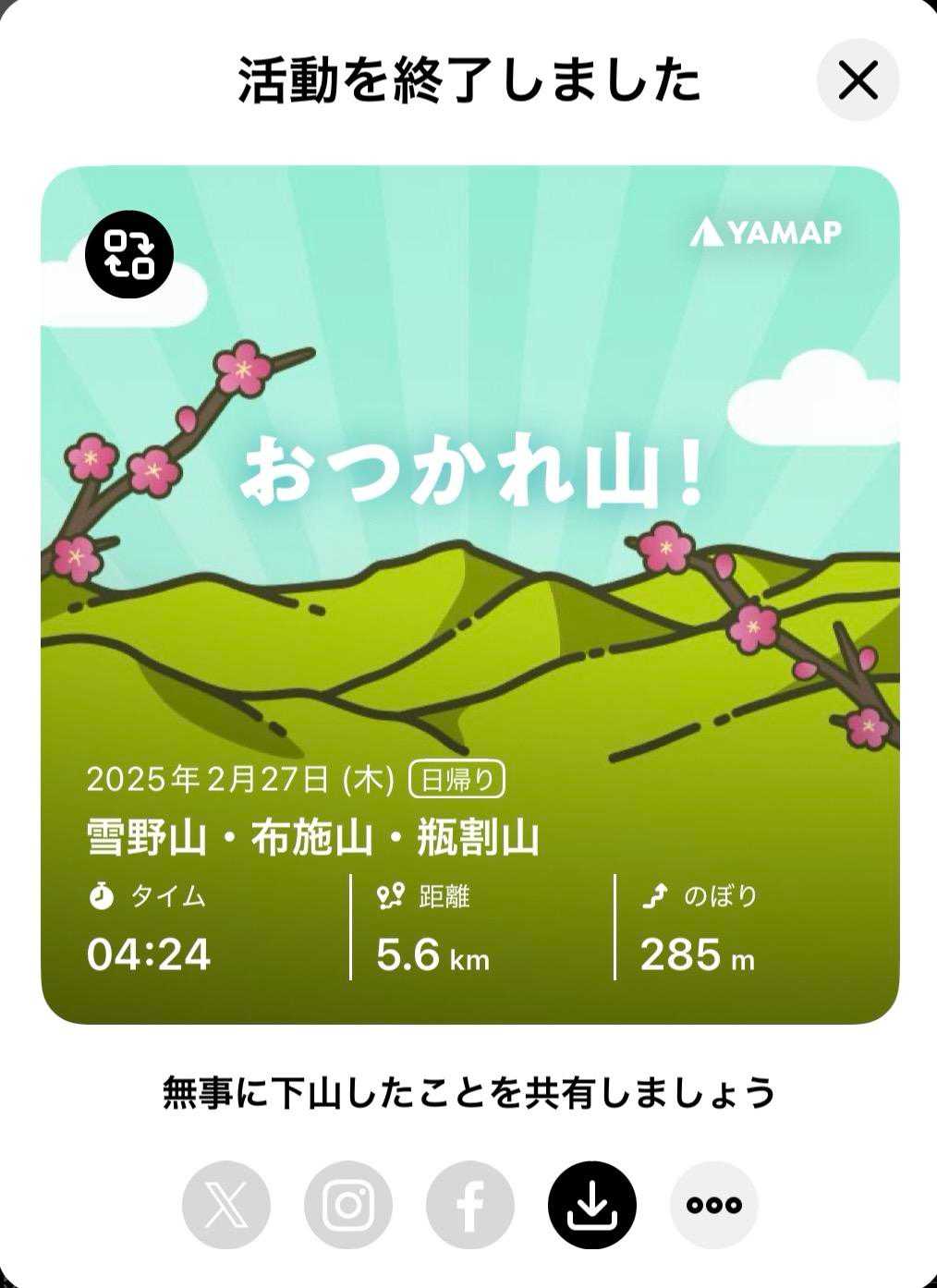Close the activity finished dialog
This screenshot has width=937, height=1288.
point(858,80)
